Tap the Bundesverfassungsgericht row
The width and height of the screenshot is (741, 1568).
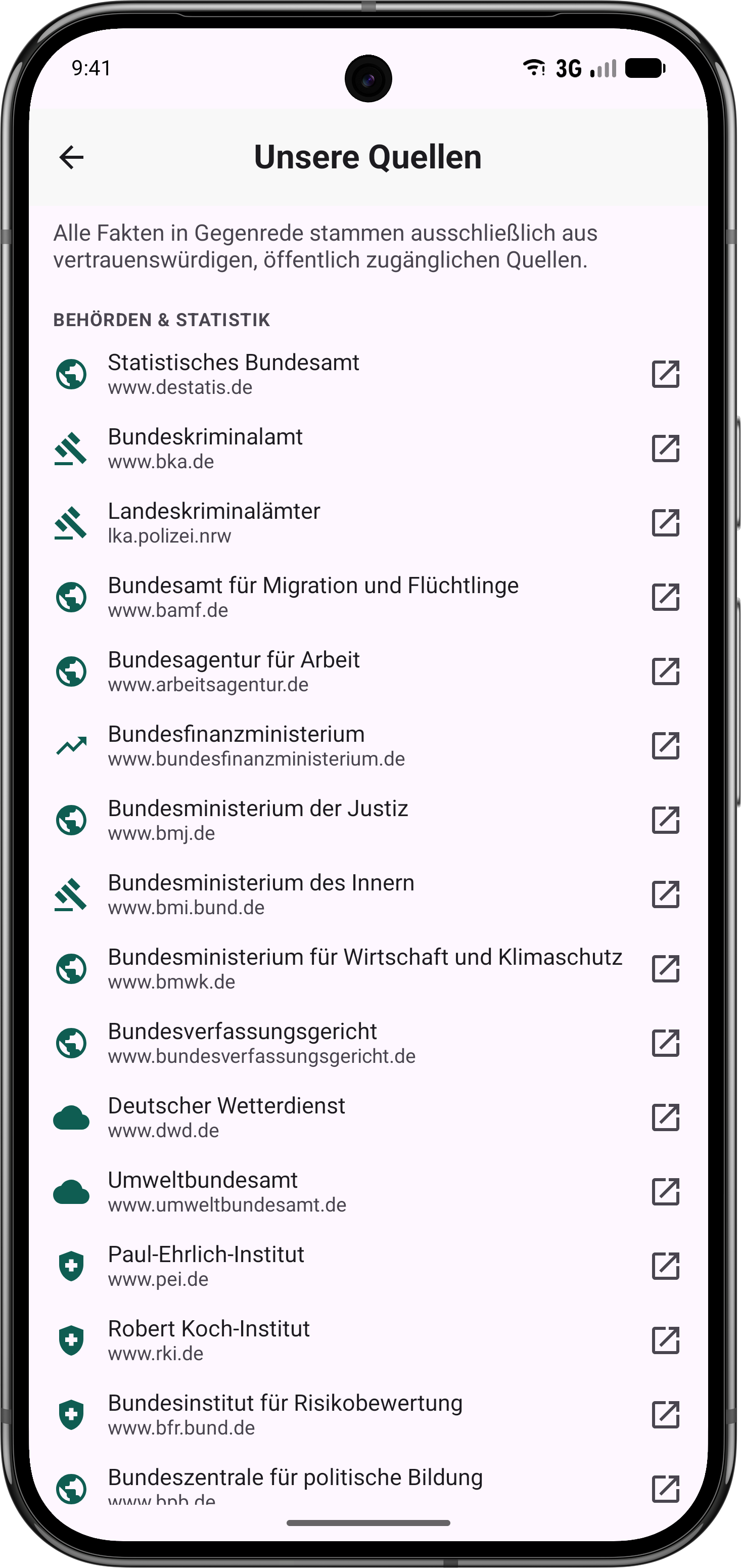pyautogui.click(x=368, y=1042)
